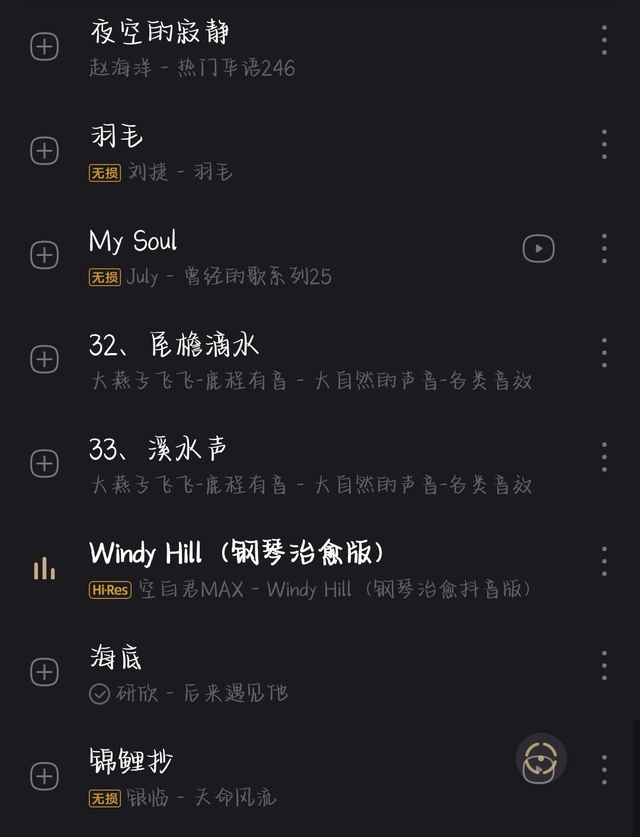Open more options for 海底
The image size is (640, 837).
coord(604,665)
